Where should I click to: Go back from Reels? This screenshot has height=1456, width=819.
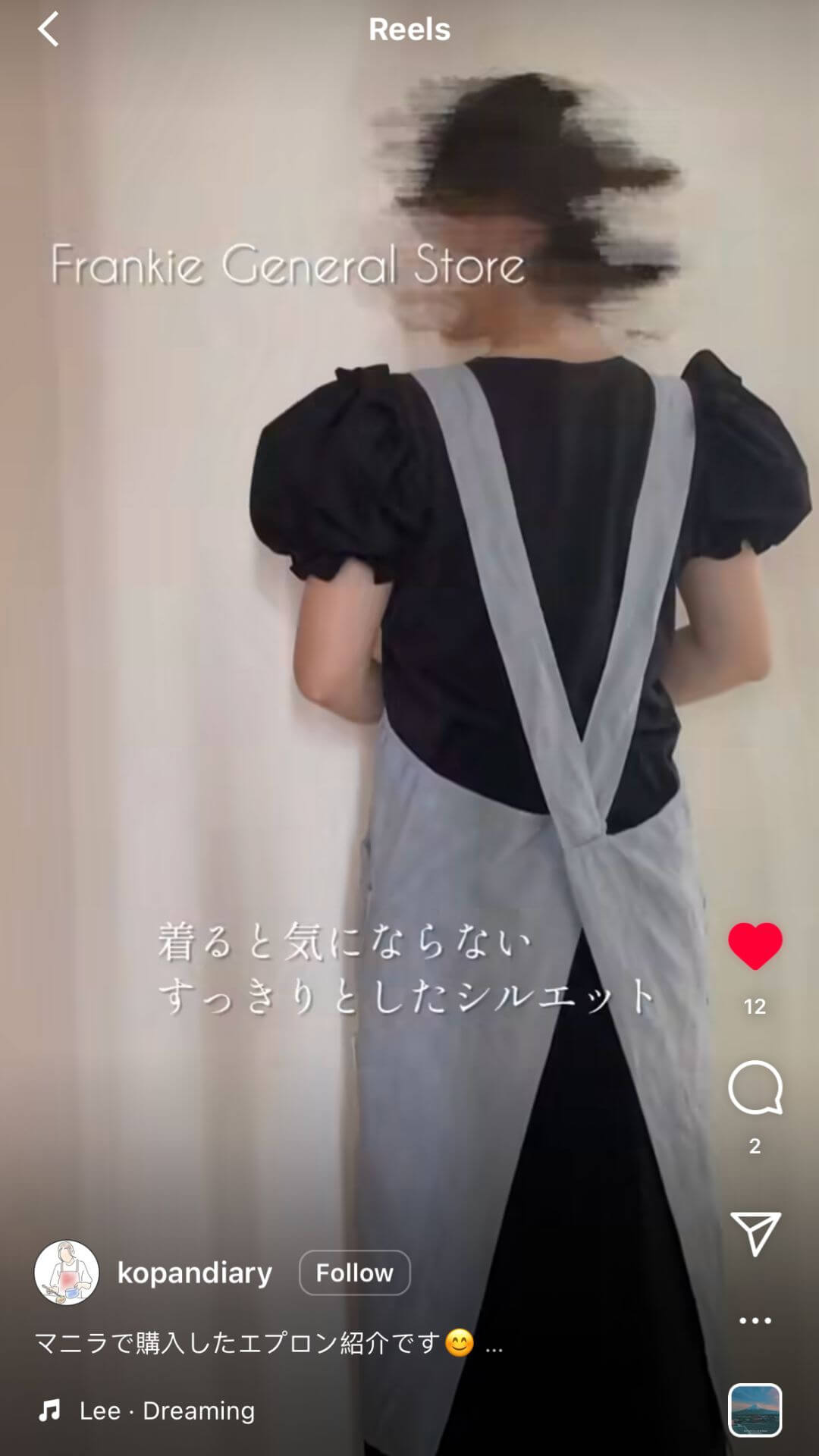coord(48,30)
